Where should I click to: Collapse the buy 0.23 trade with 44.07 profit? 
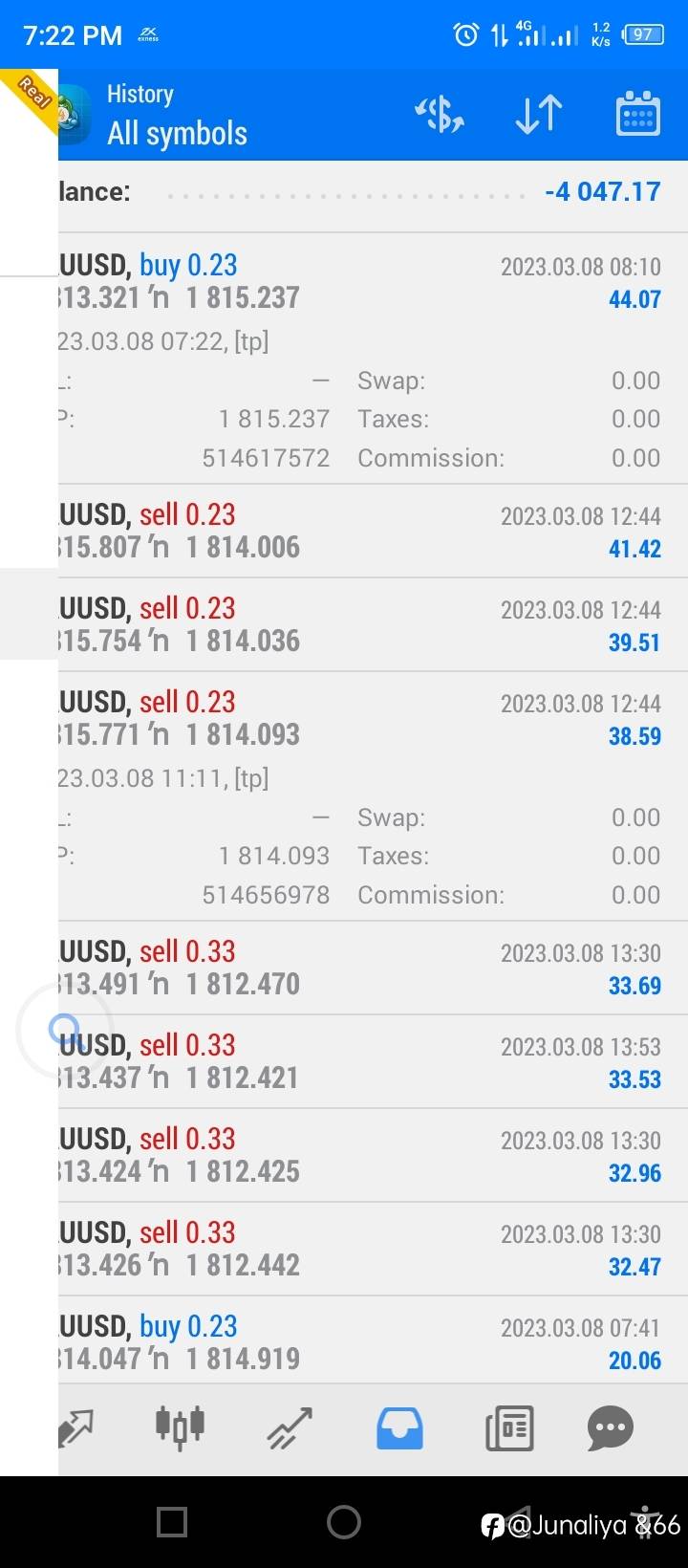pyautogui.click(x=373, y=358)
